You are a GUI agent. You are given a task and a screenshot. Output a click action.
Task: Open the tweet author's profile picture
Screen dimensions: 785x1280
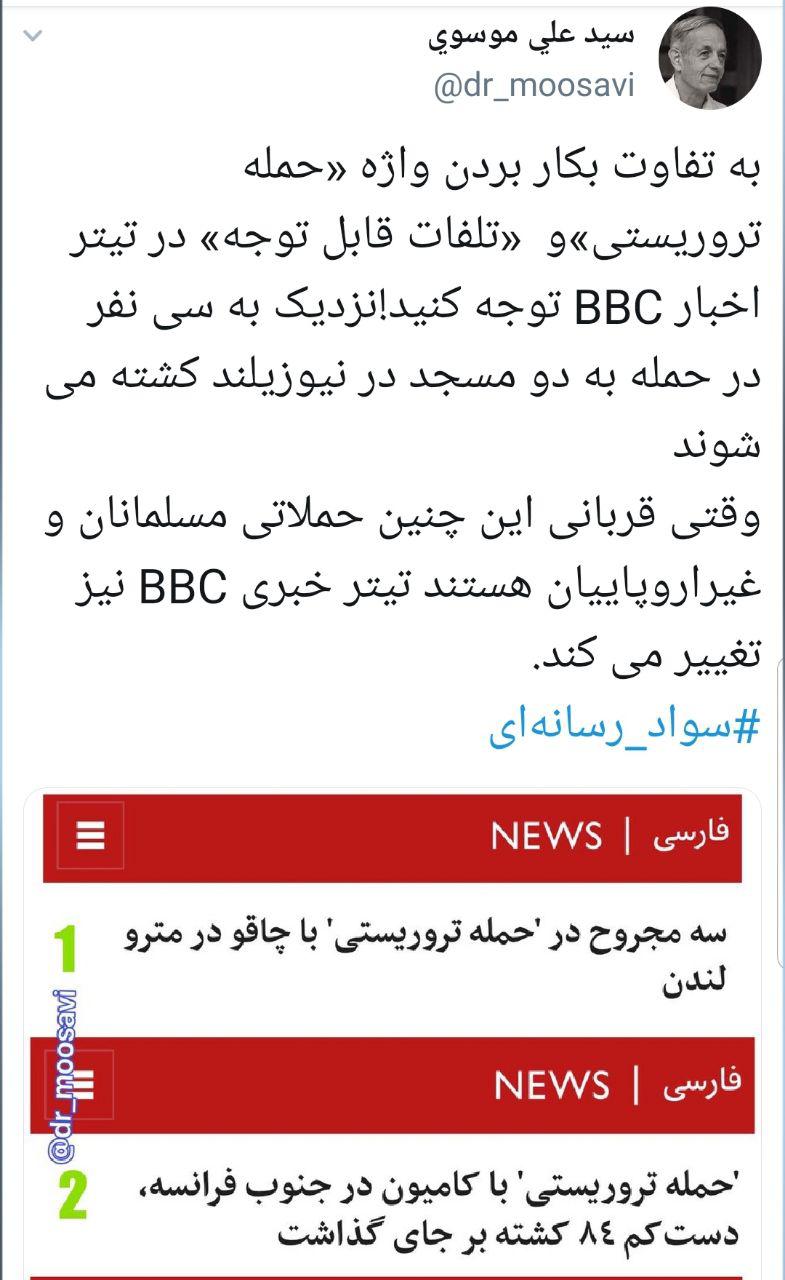tap(710, 58)
